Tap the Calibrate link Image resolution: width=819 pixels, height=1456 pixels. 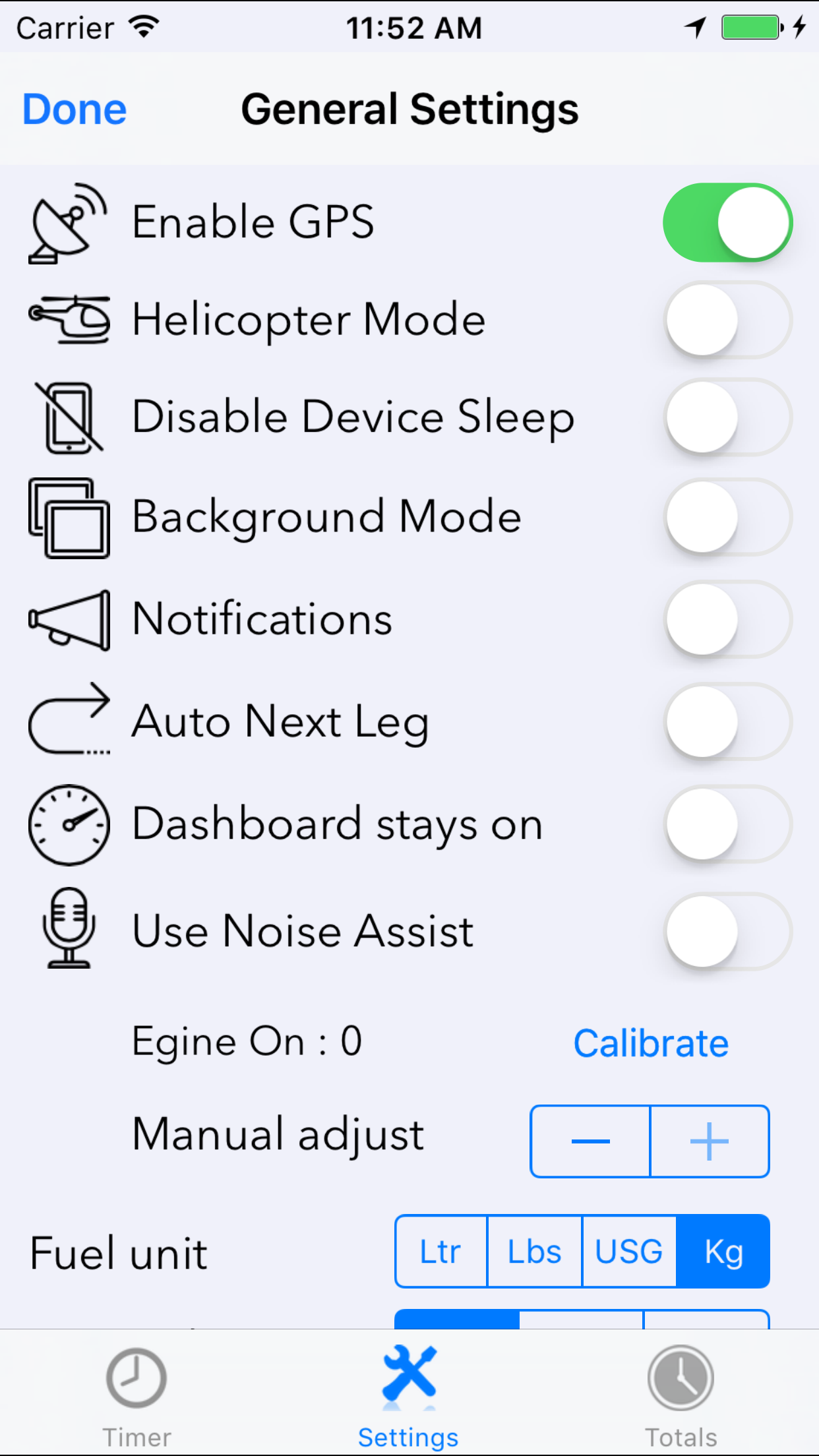coord(650,1043)
